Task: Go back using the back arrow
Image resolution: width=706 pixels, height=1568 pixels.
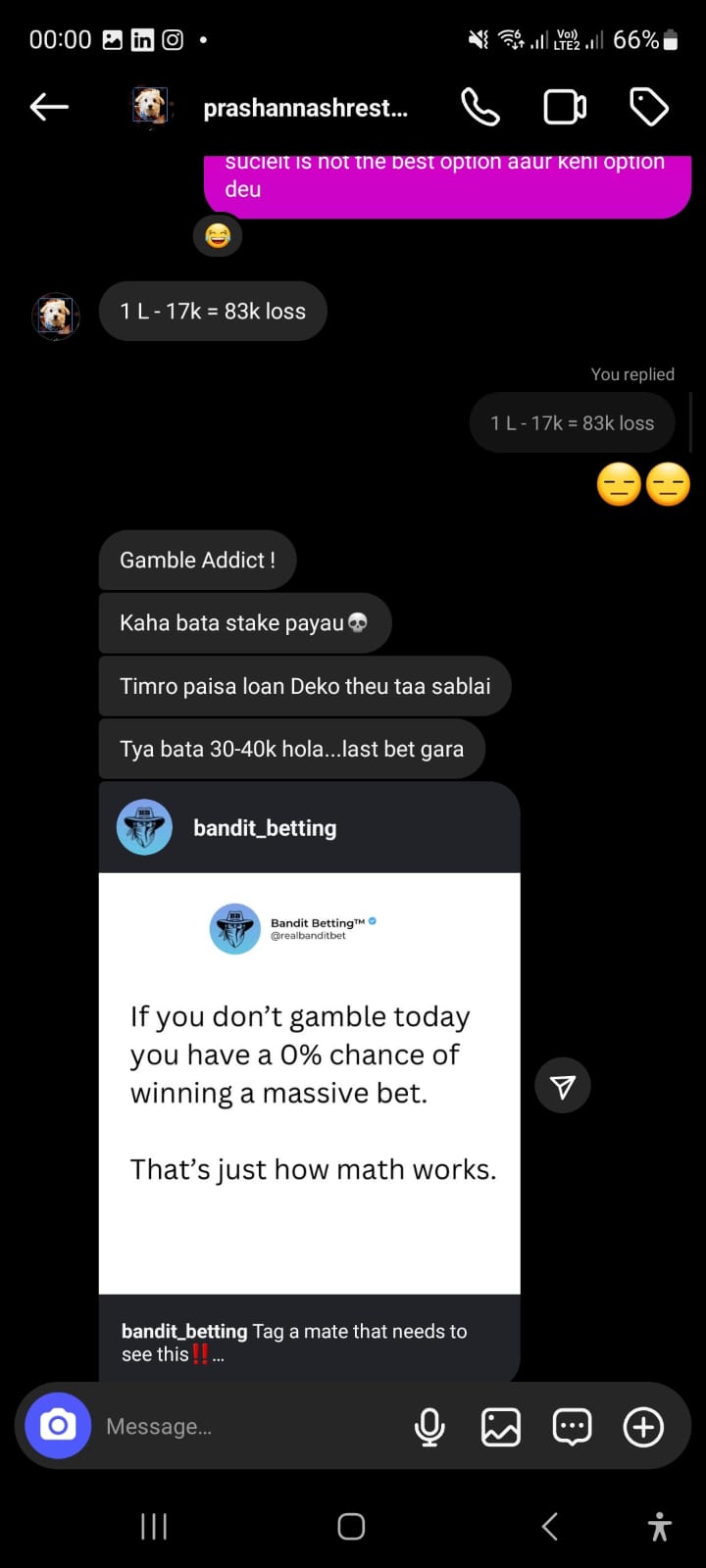Action: tap(48, 107)
